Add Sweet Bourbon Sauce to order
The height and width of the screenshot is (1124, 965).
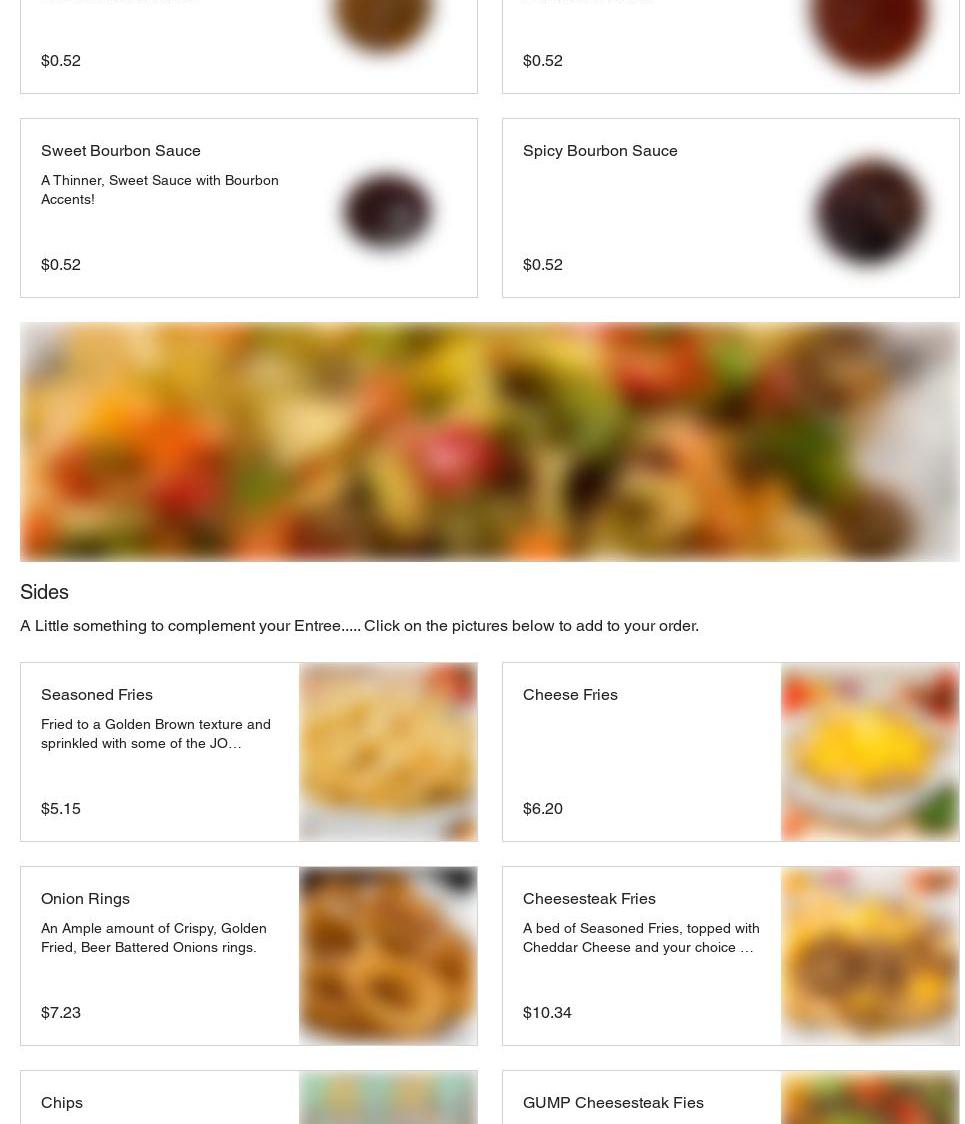248,208
